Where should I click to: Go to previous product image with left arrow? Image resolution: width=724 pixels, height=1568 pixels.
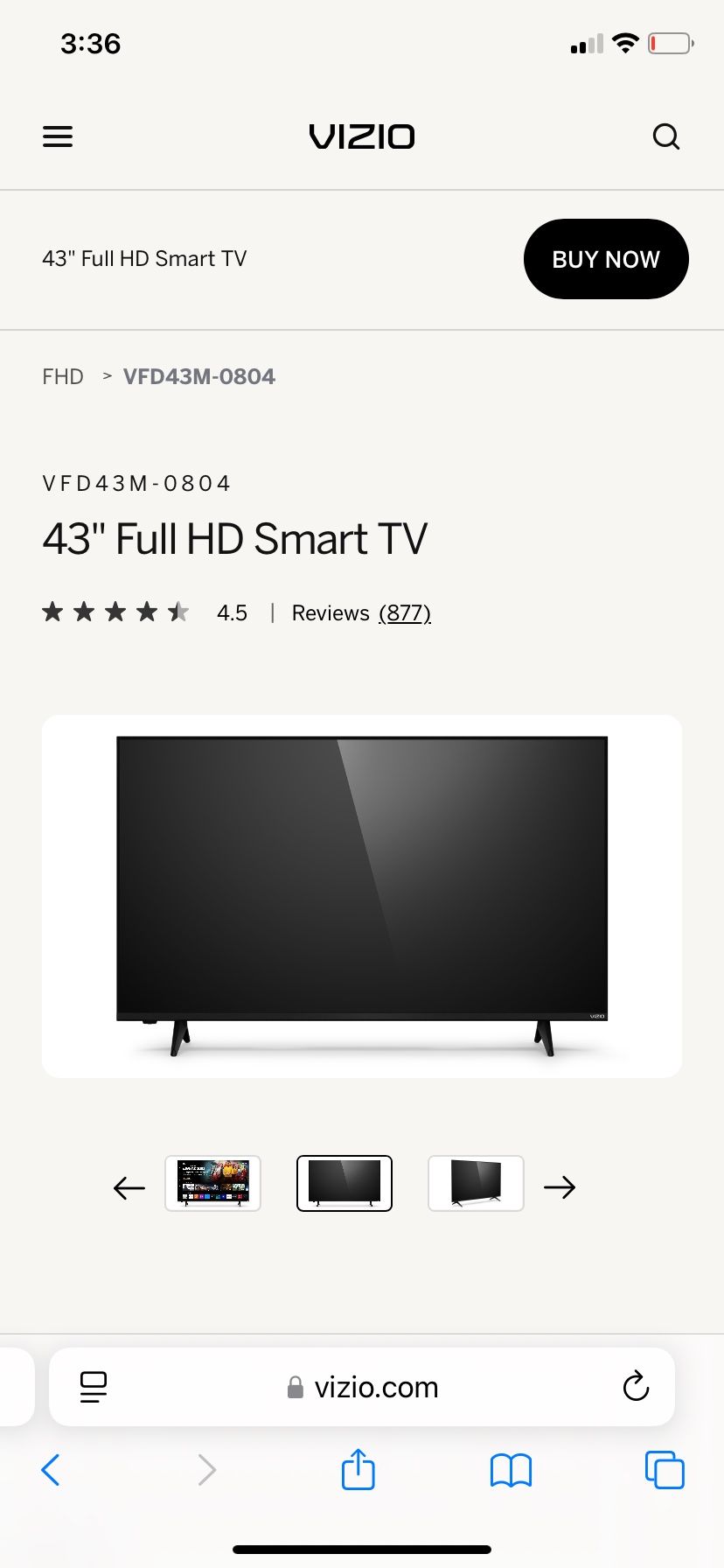tap(129, 1186)
